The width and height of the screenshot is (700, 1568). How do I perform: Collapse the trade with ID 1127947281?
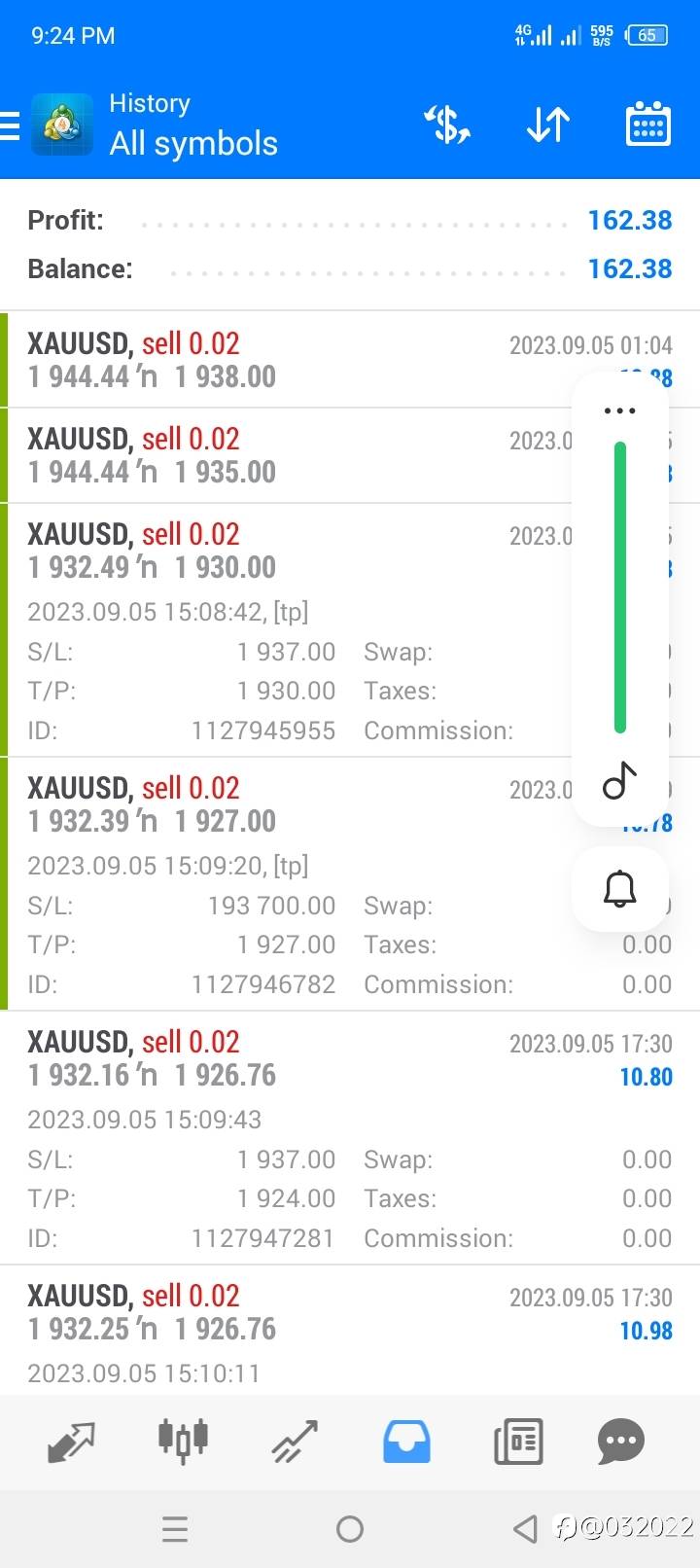[350, 1138]
